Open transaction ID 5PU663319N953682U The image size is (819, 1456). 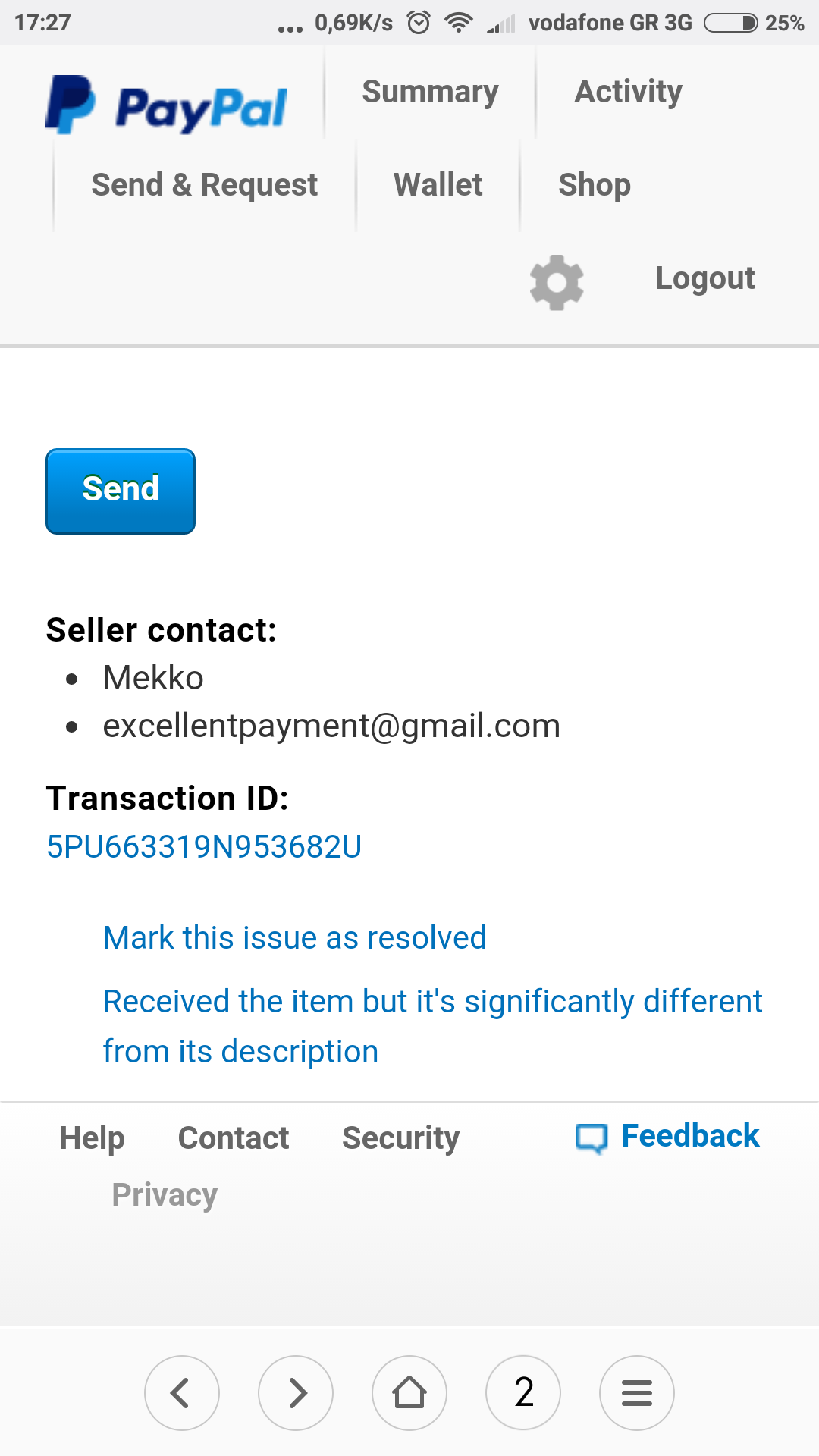[x=204, y=847]
